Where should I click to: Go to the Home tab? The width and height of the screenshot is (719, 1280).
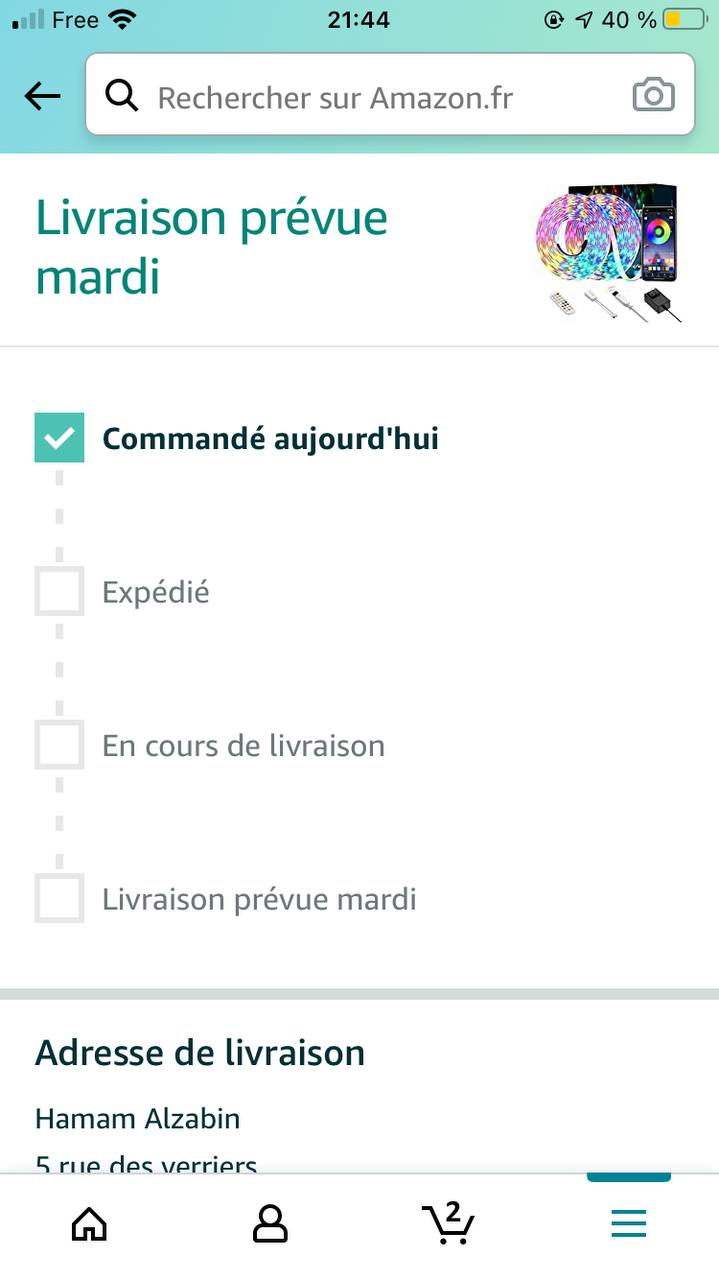pyautogui.click(x=89, y=1223)
